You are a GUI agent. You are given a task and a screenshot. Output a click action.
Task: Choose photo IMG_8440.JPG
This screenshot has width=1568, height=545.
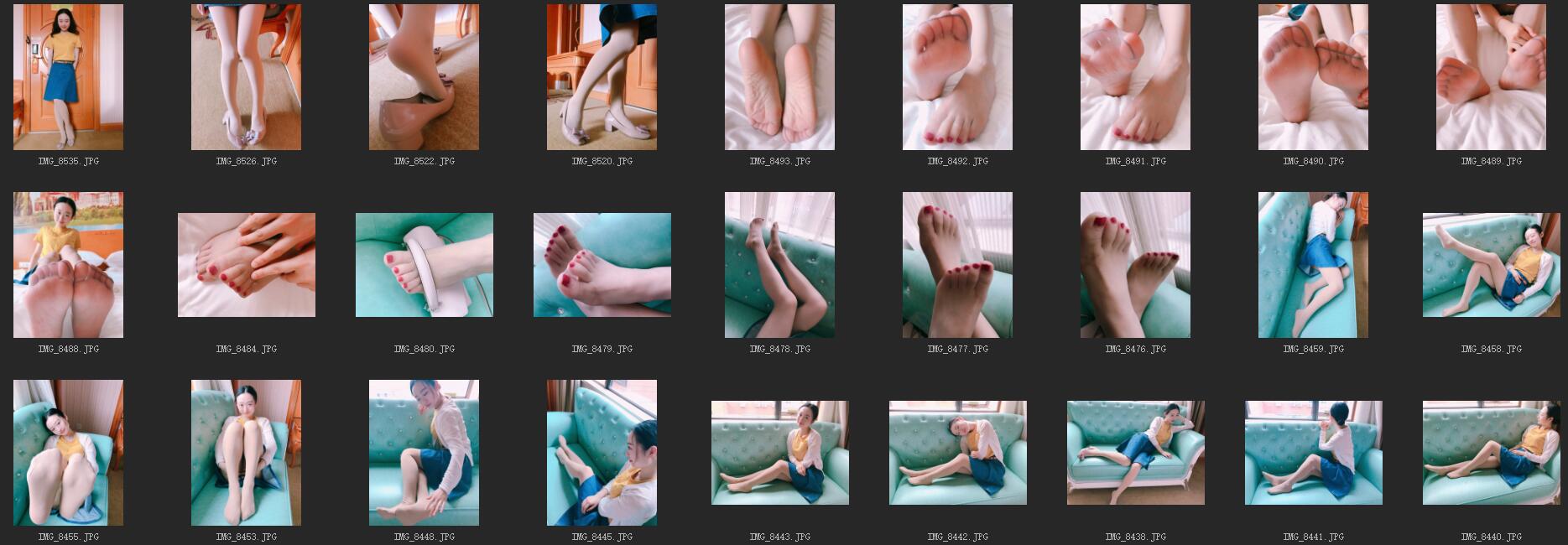1491,453
